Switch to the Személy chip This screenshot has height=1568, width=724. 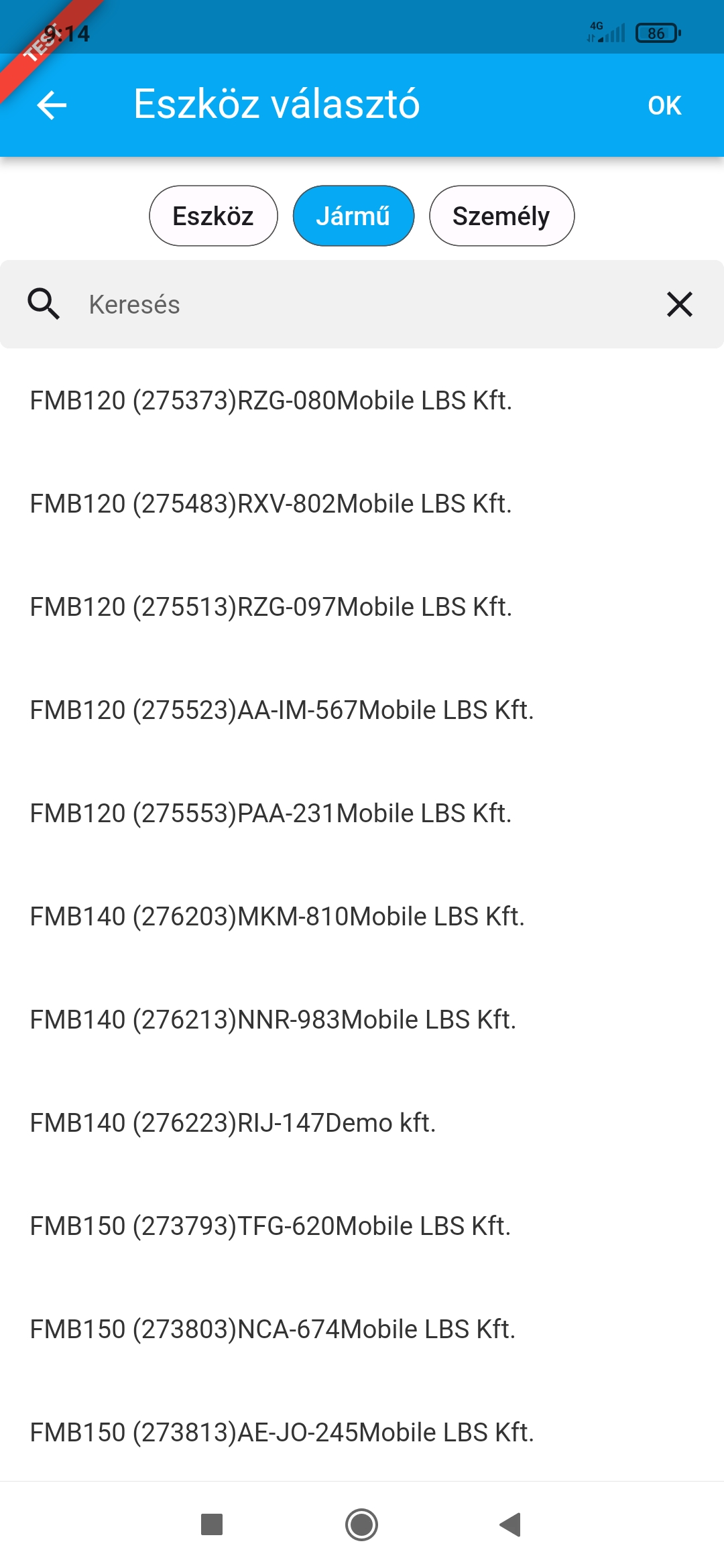click(501, 216)
